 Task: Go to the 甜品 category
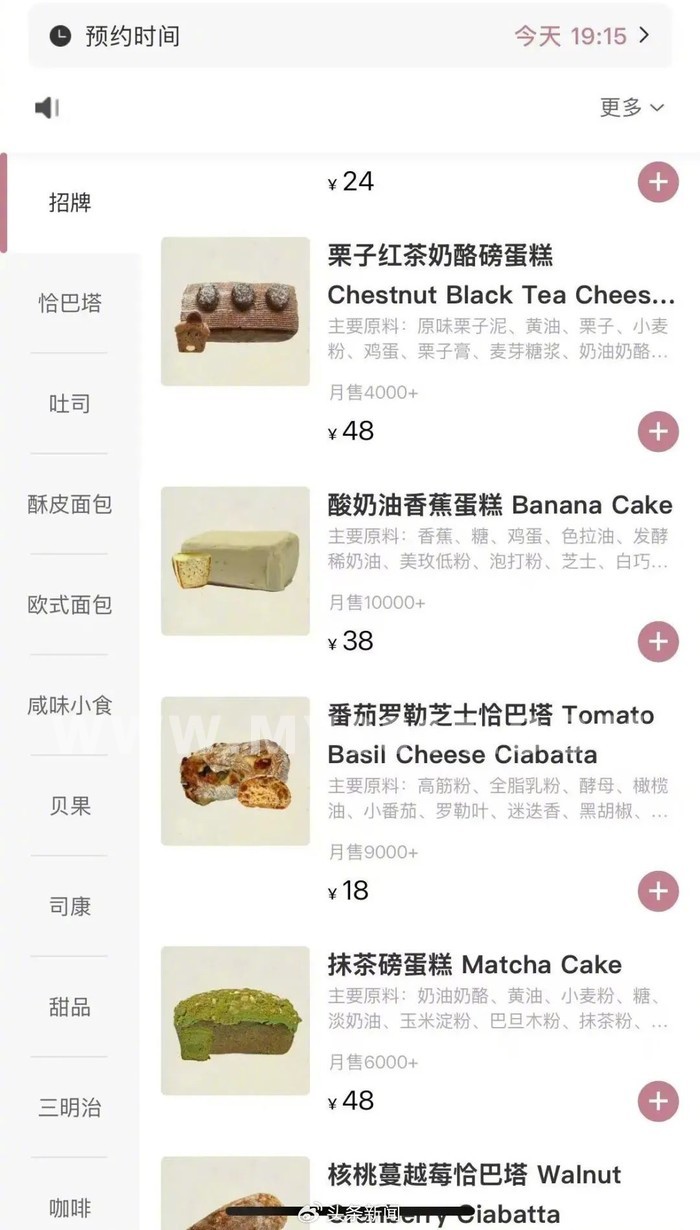click(x=70, y=1007)
